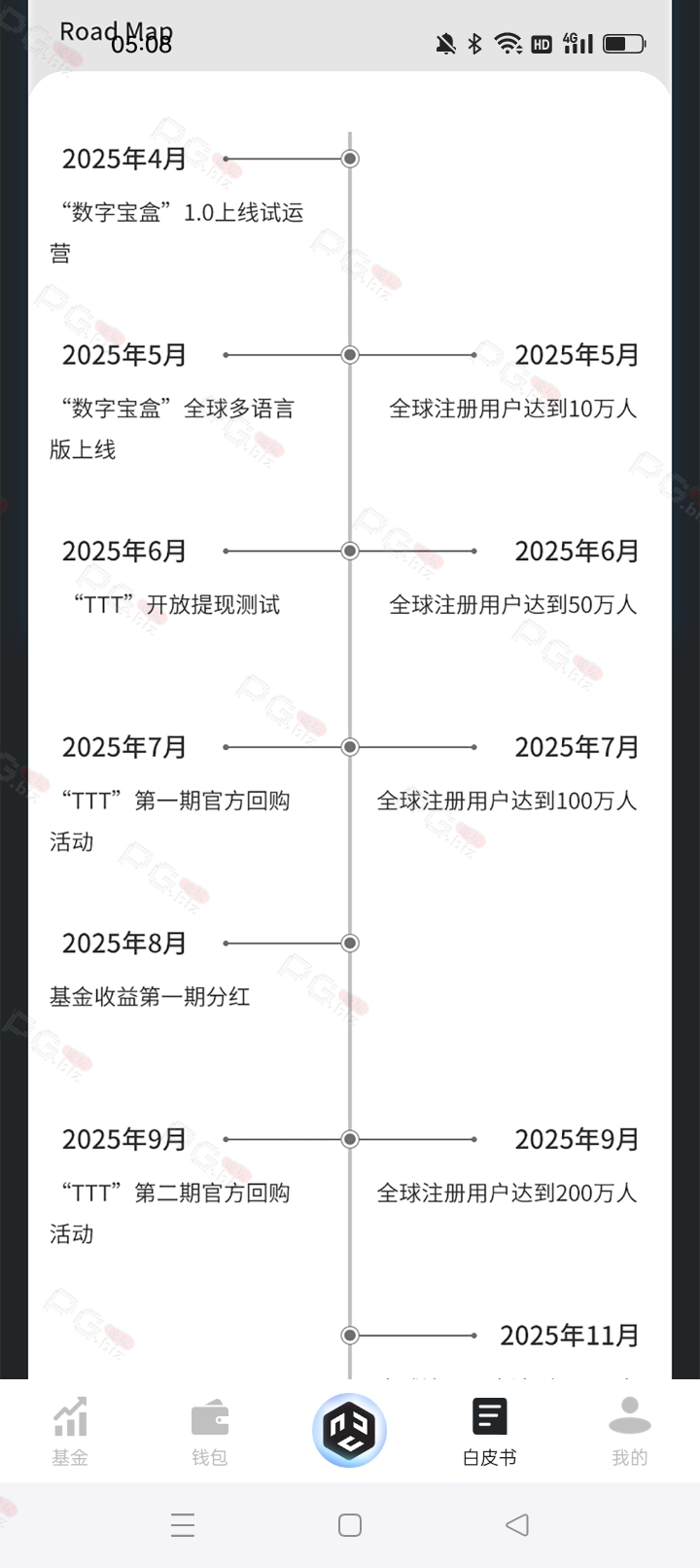Go to the 我的 profile tab
The width and height of the screenshot is (700, 1568).
click(x=629, y=1430)
